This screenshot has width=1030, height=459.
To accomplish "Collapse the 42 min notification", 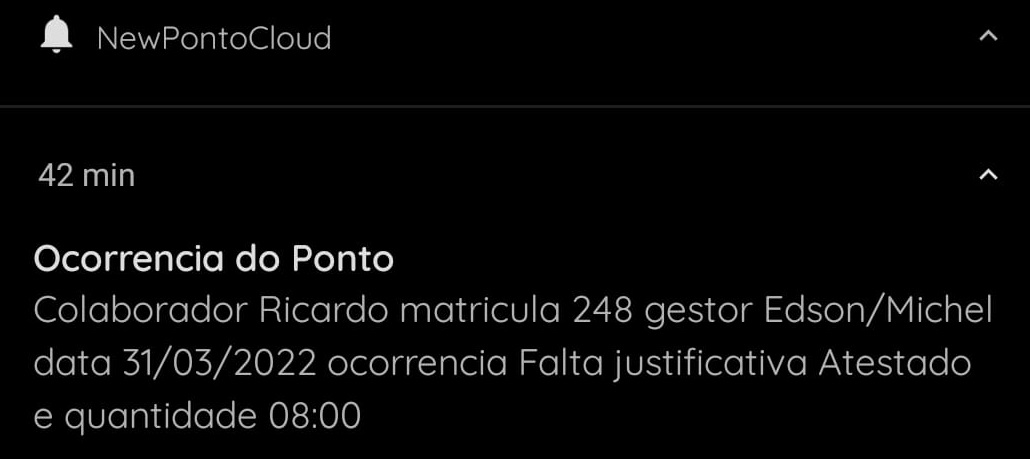I will (988, 175).
